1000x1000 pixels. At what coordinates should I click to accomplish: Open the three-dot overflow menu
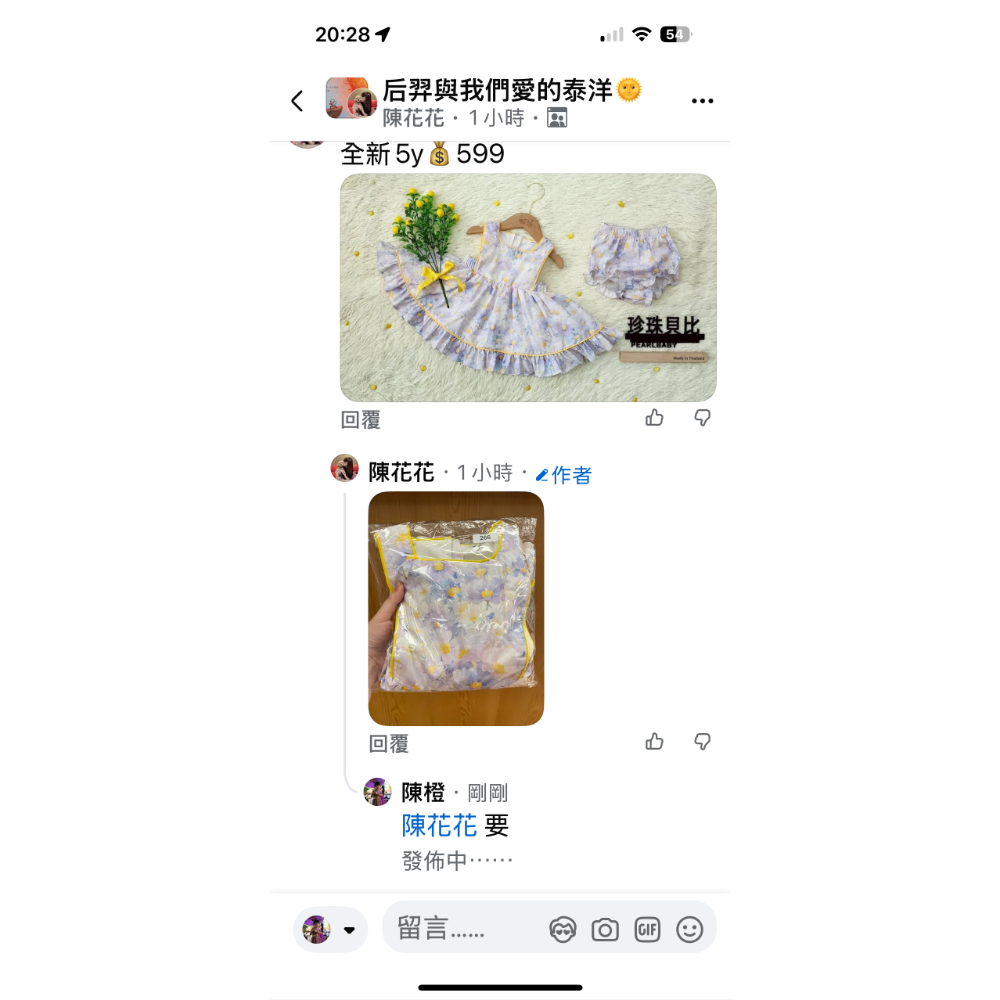click(x=702, y=101)
